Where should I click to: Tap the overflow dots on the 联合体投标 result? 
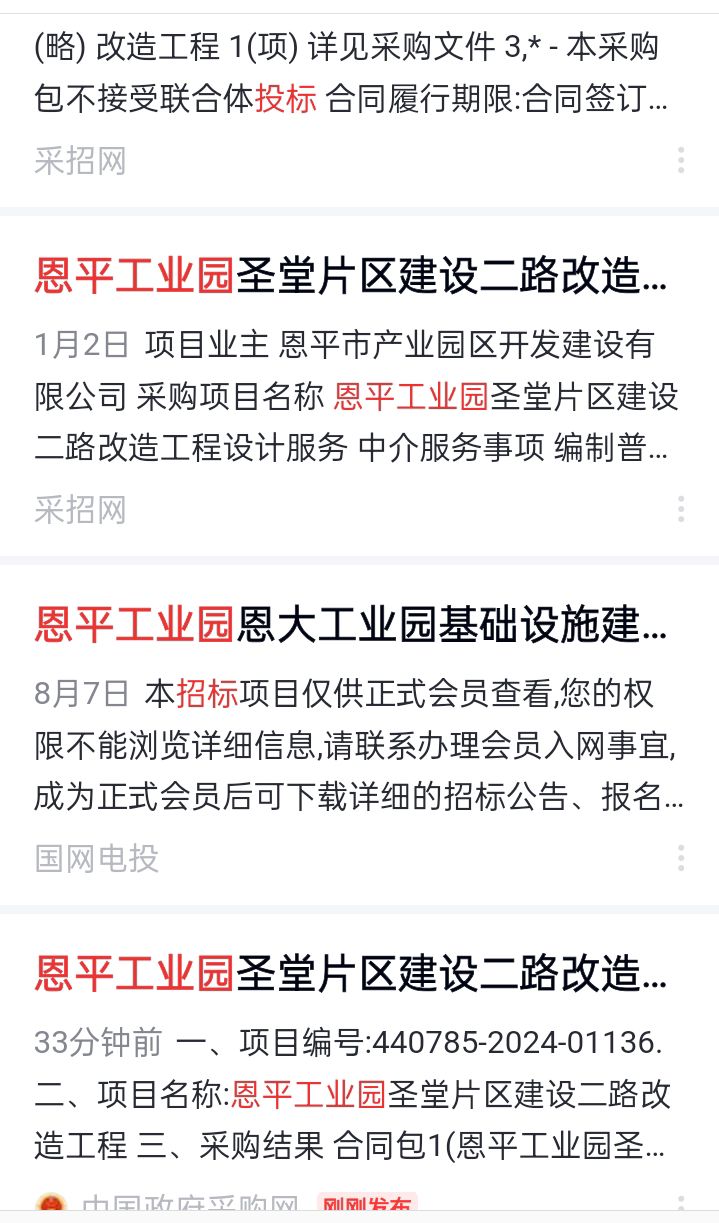coord(681,160)
